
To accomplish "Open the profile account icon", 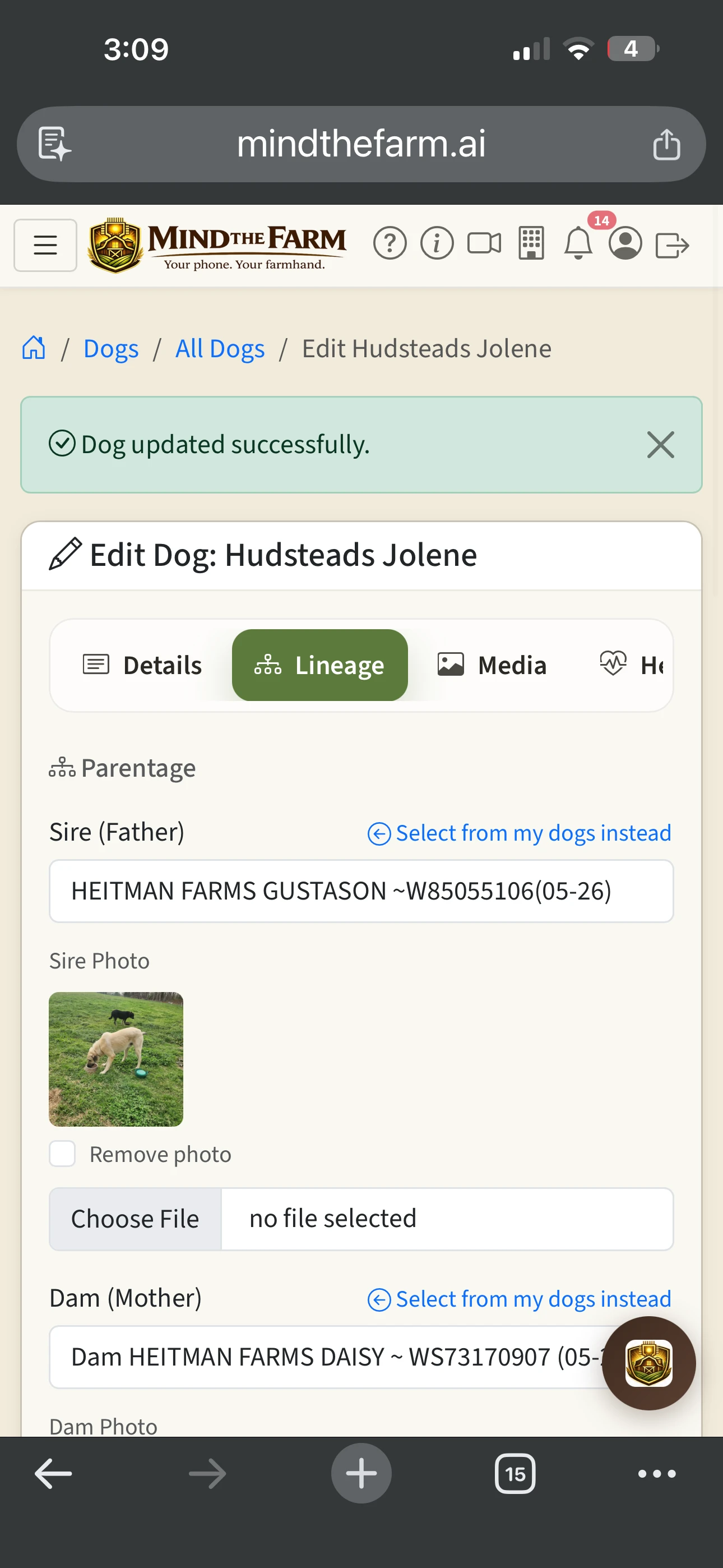I will click(625, 244).
